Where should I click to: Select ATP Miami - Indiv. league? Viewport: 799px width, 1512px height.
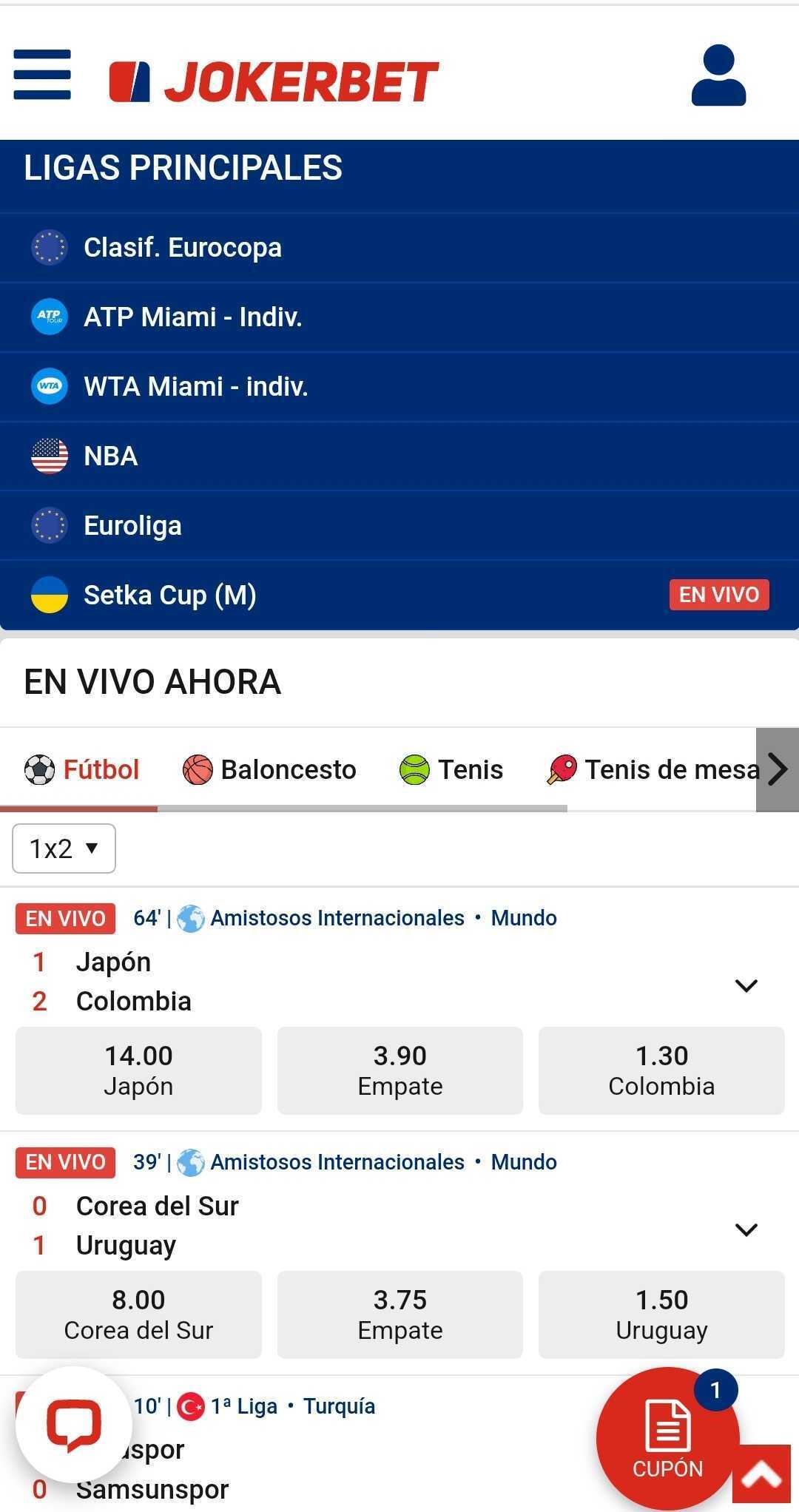399,317
